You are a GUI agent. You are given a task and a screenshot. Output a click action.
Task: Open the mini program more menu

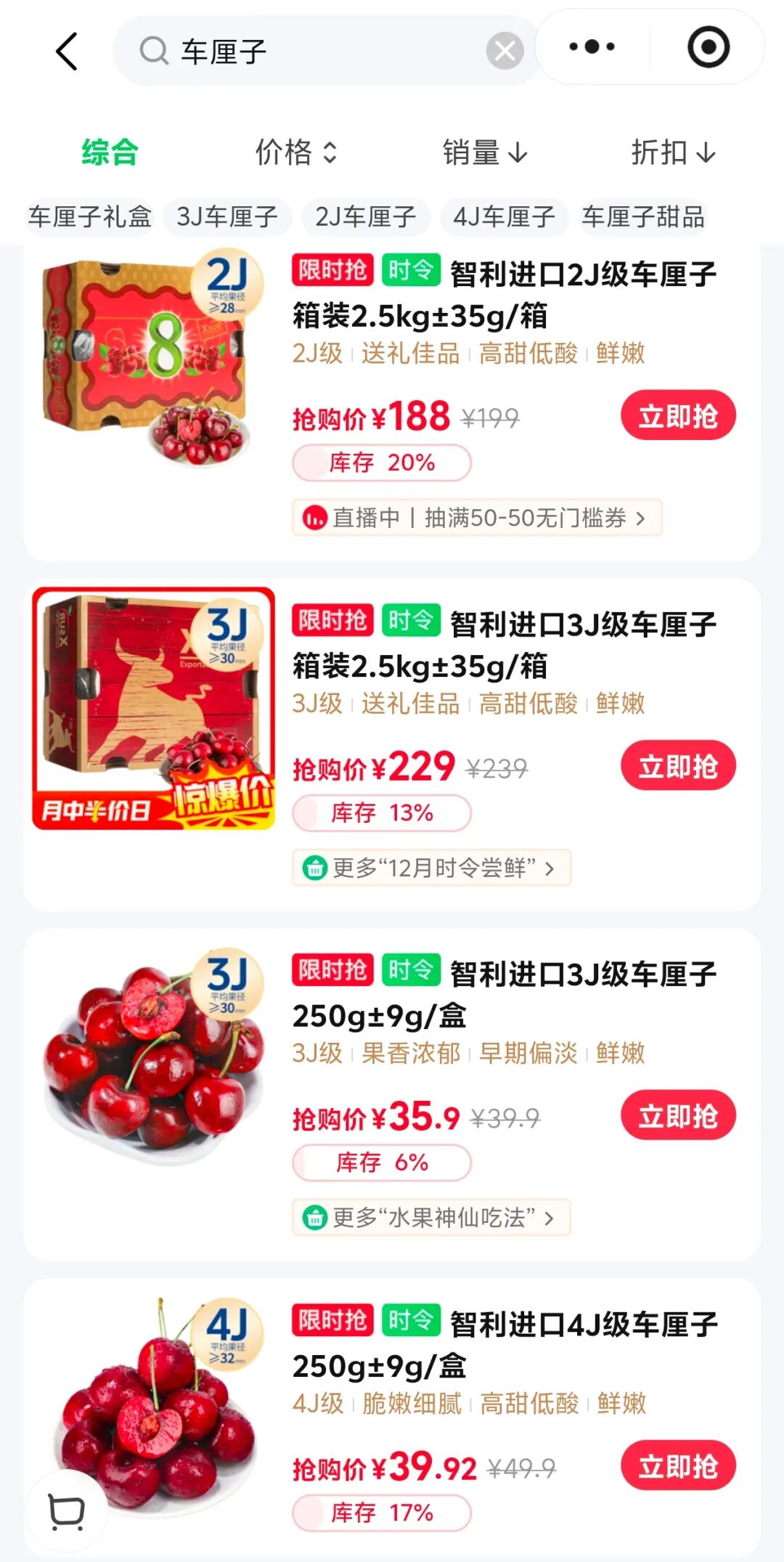click(x=592, y=47)
